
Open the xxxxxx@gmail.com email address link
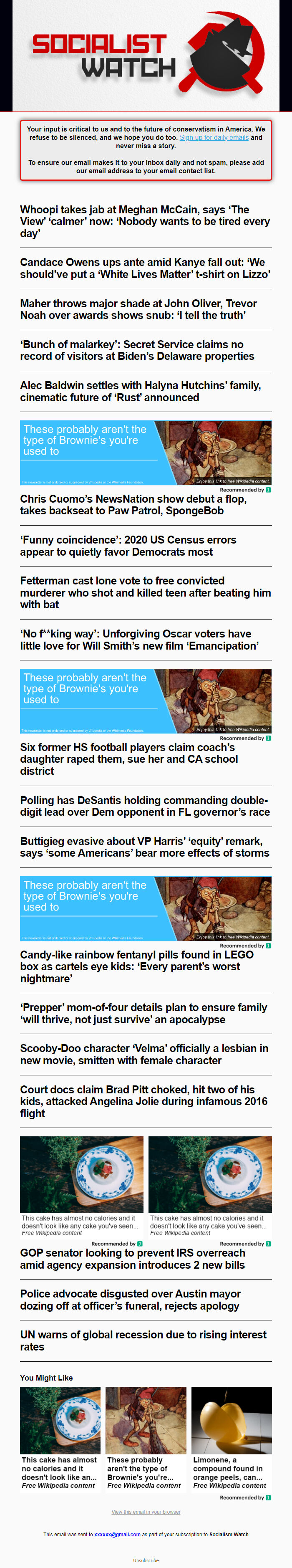point(117,1534)
